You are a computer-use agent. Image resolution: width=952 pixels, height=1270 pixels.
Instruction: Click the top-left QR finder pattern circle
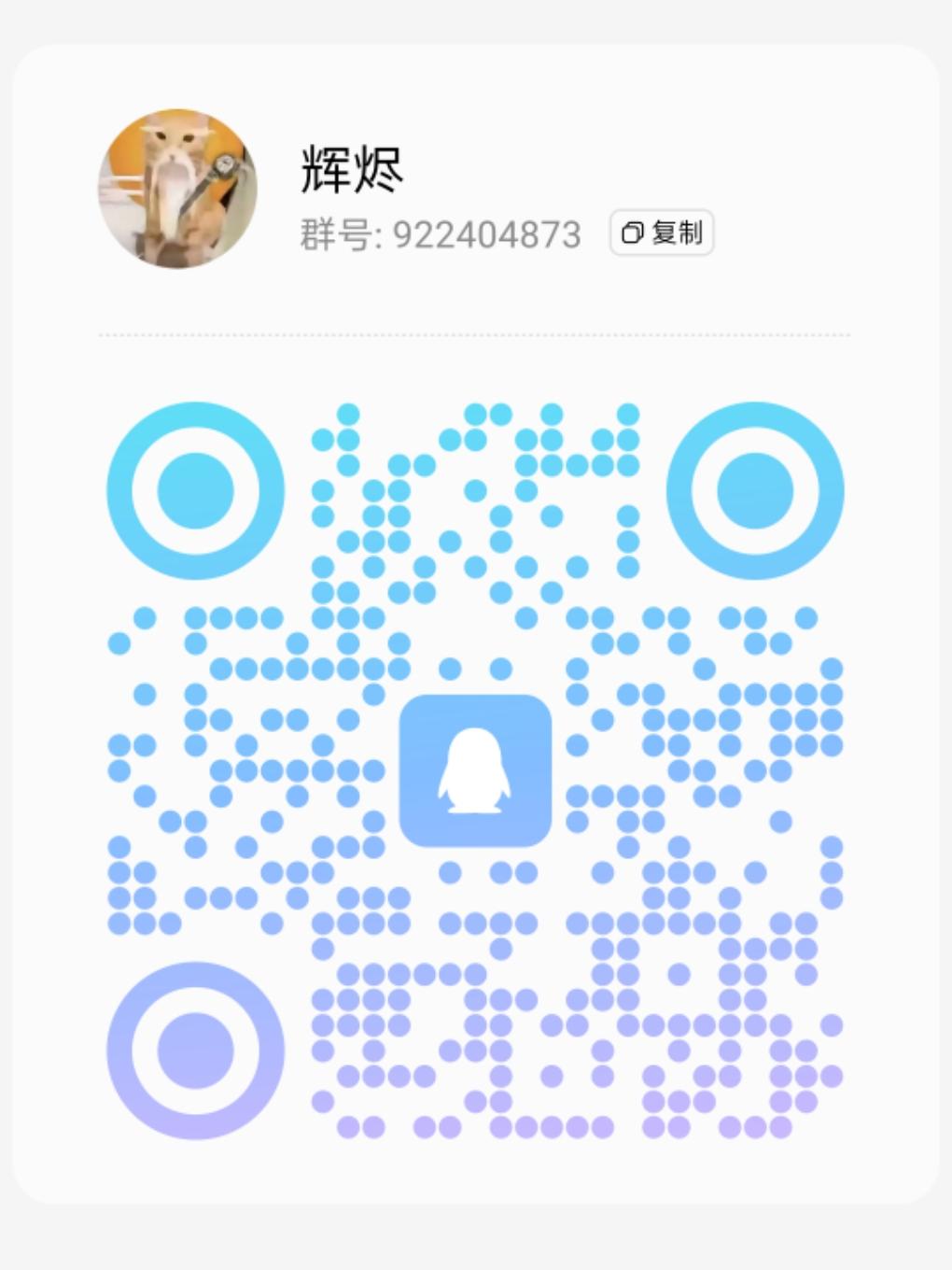click(194, 489)
